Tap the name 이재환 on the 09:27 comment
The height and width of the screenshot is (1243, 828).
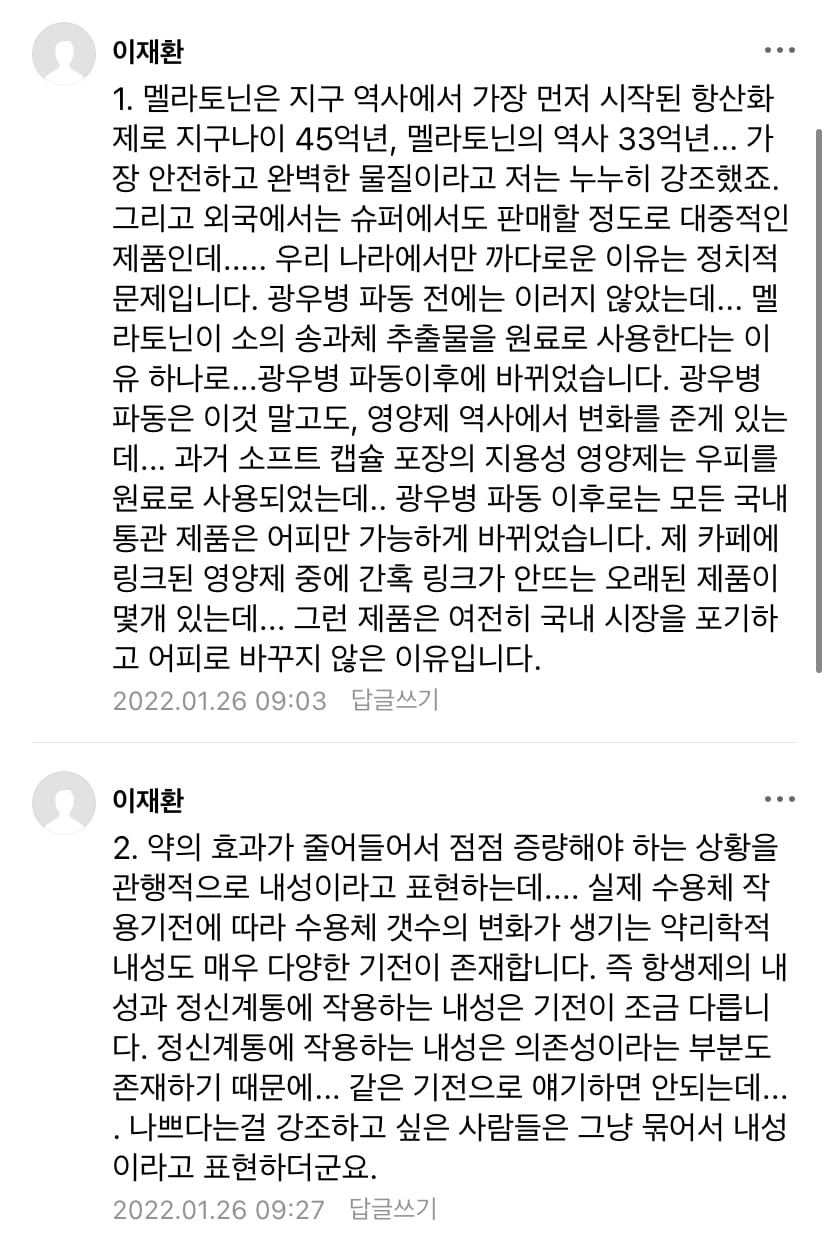coord(148,800)
